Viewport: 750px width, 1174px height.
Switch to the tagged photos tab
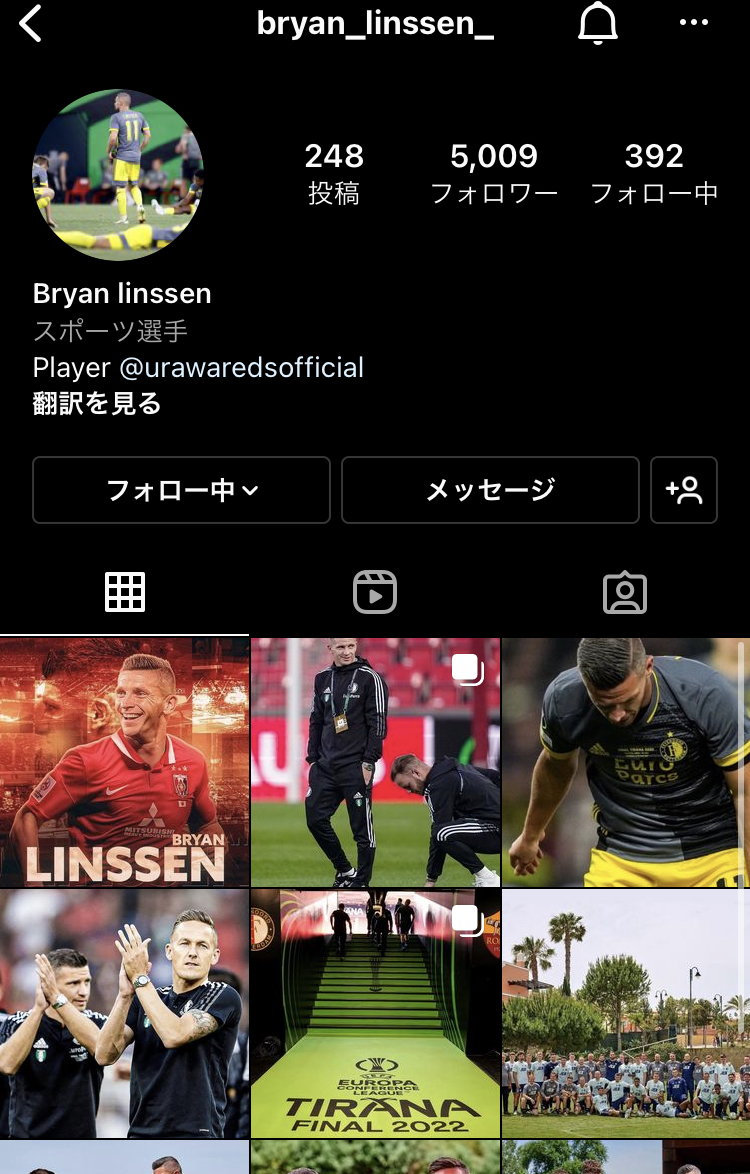[x=625, y=592]
